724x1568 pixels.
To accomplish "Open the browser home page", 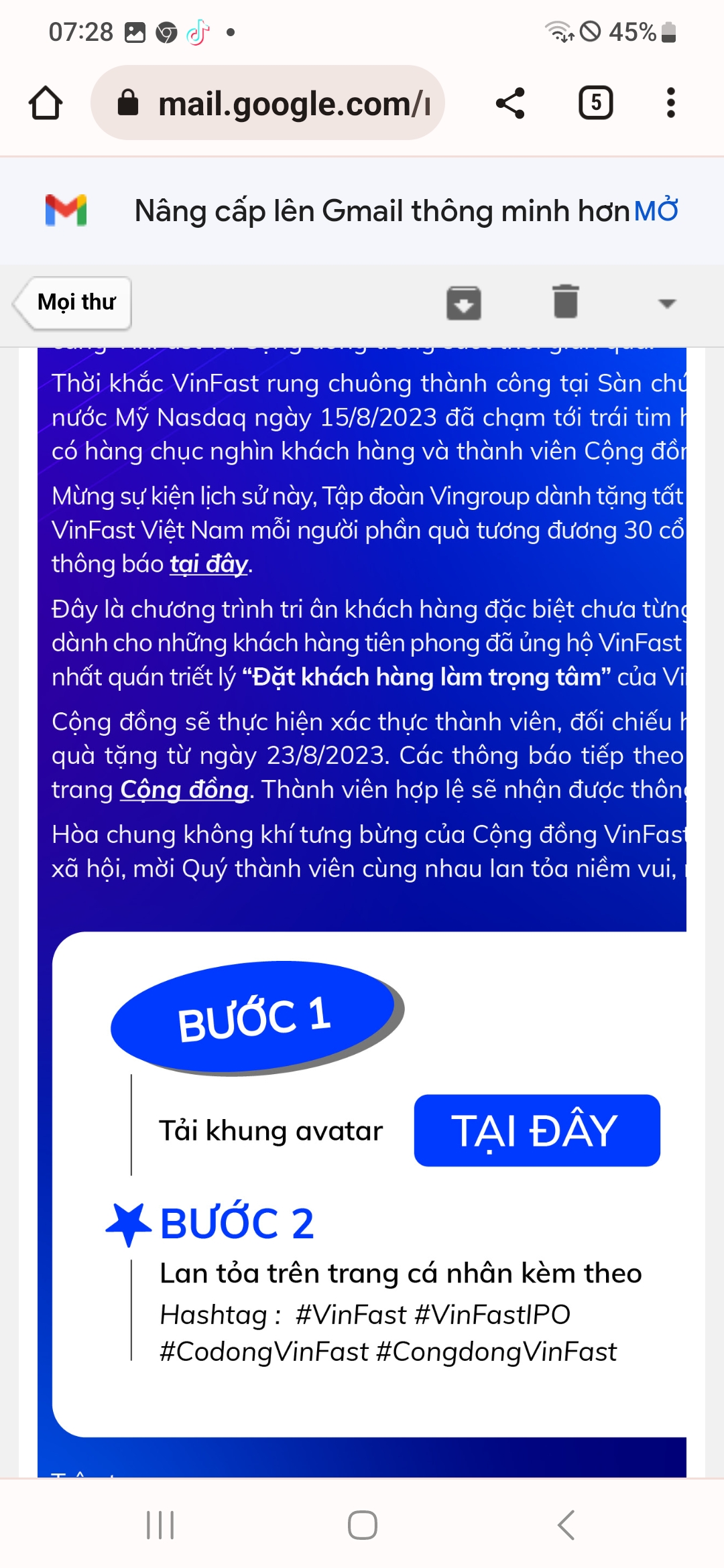I will 46,103.
